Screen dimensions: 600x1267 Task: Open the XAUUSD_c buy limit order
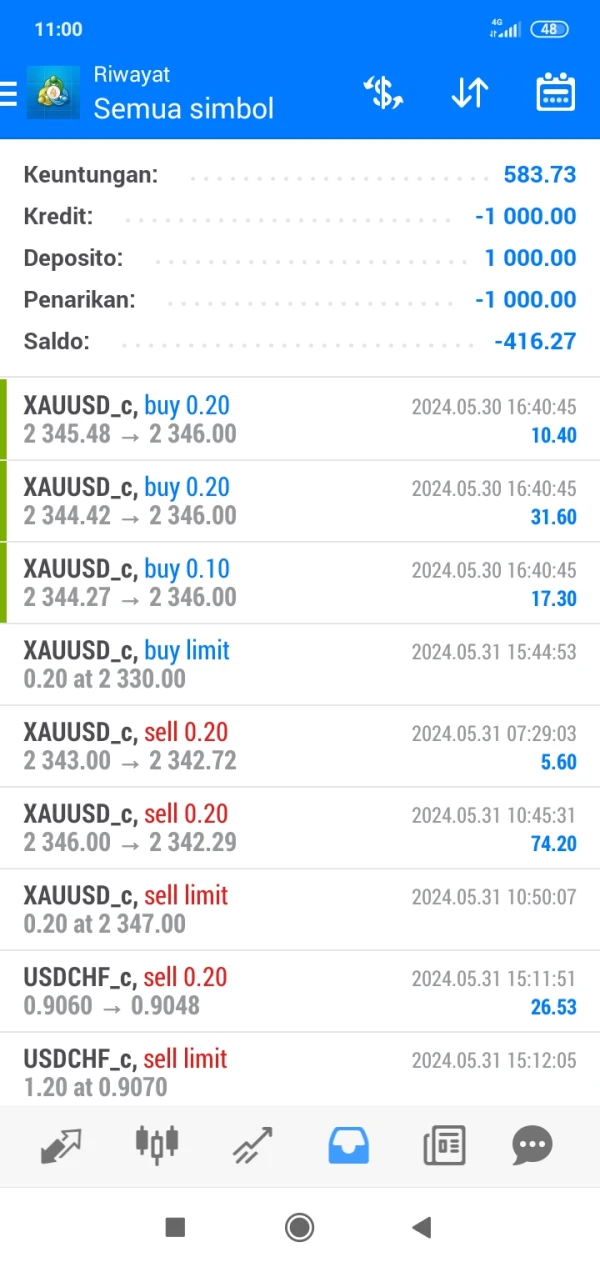pyautogui.click(x=300, y=666)
